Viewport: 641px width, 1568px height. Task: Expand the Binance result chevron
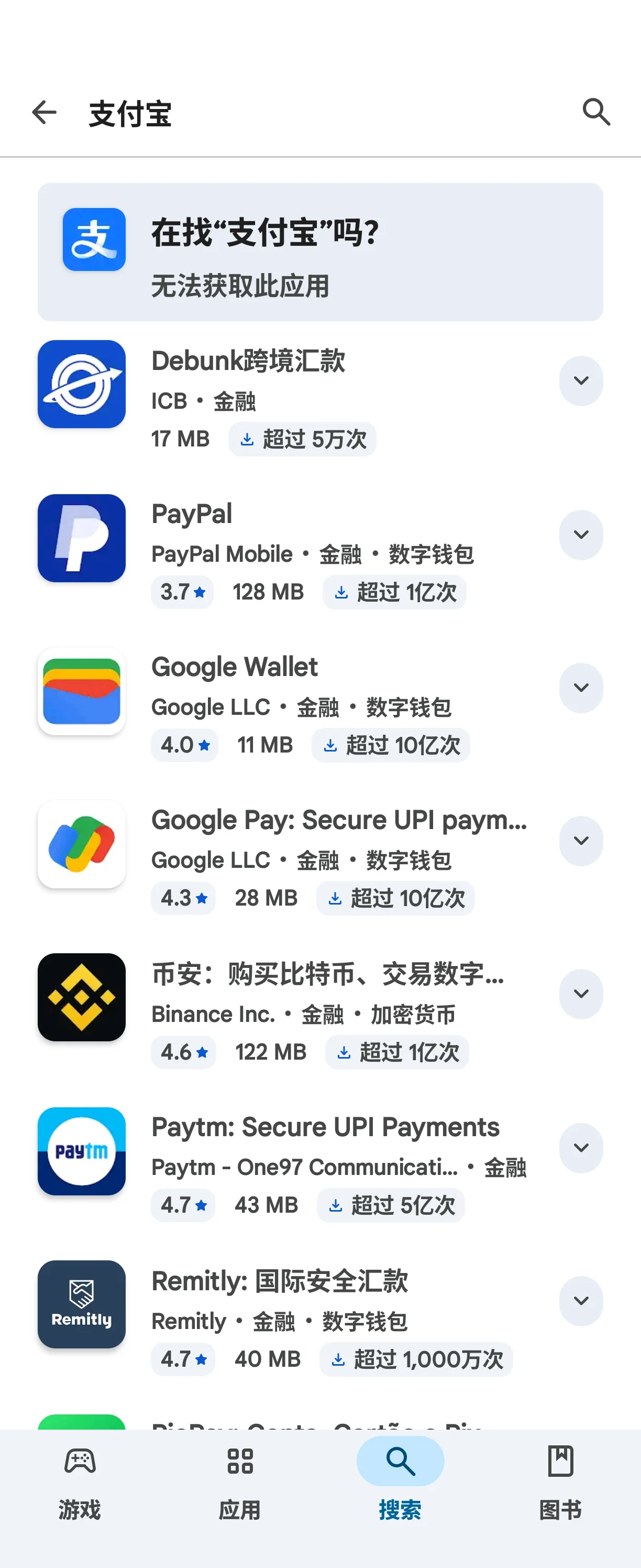point(581,994)
